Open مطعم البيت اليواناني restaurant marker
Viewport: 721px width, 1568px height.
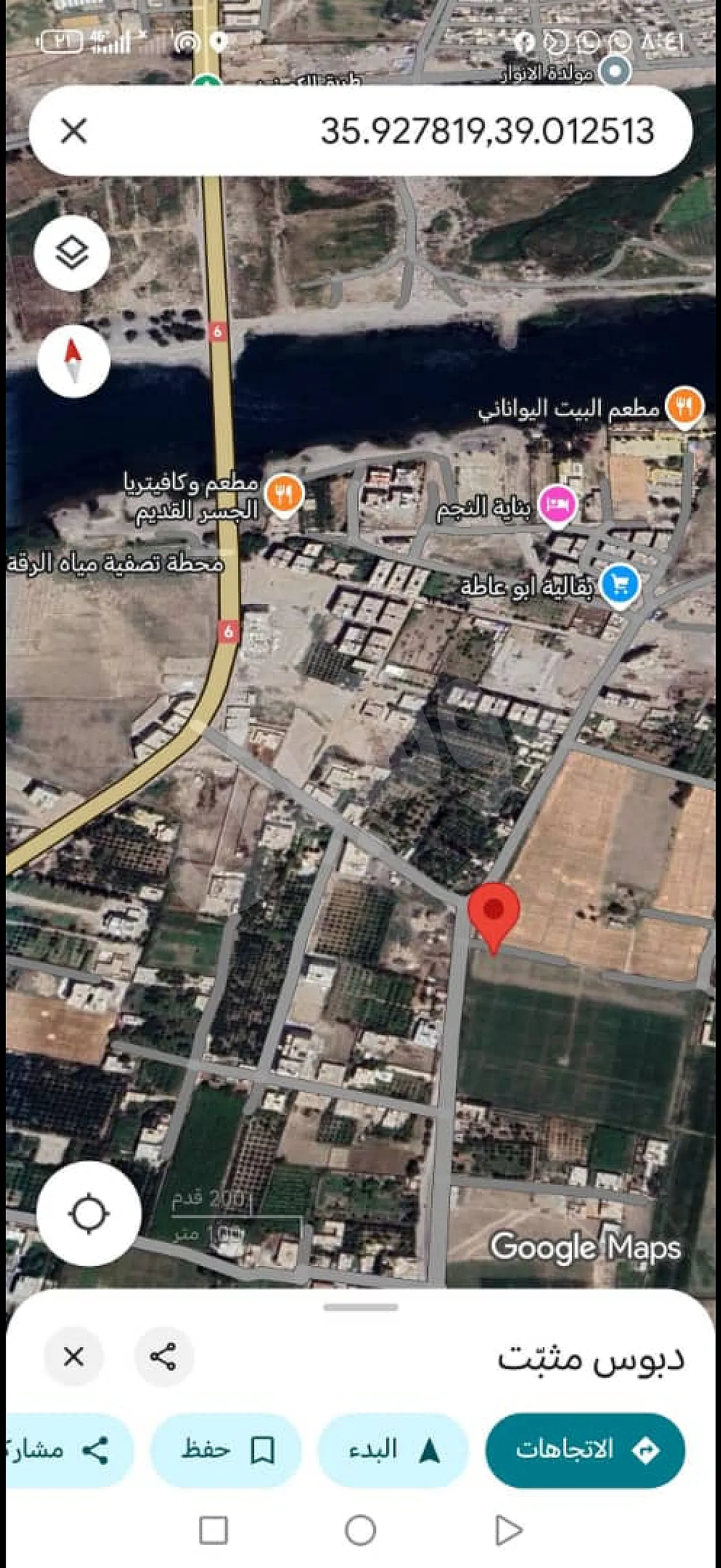(685, 405)
